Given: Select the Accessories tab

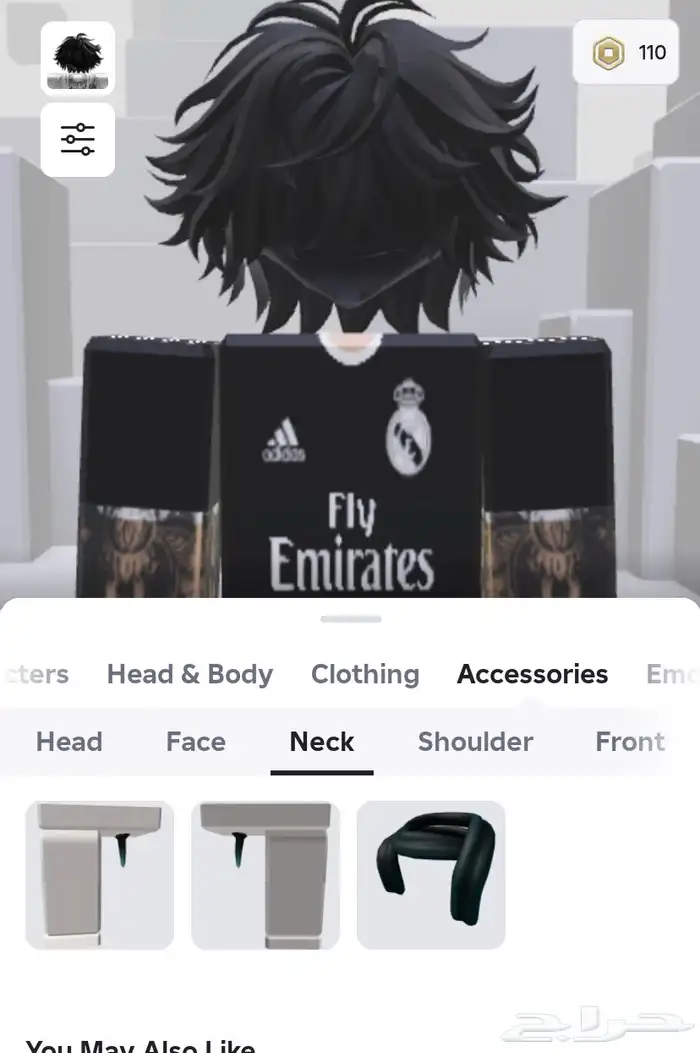Looking at the screenshot, I should tap(532, 674).
